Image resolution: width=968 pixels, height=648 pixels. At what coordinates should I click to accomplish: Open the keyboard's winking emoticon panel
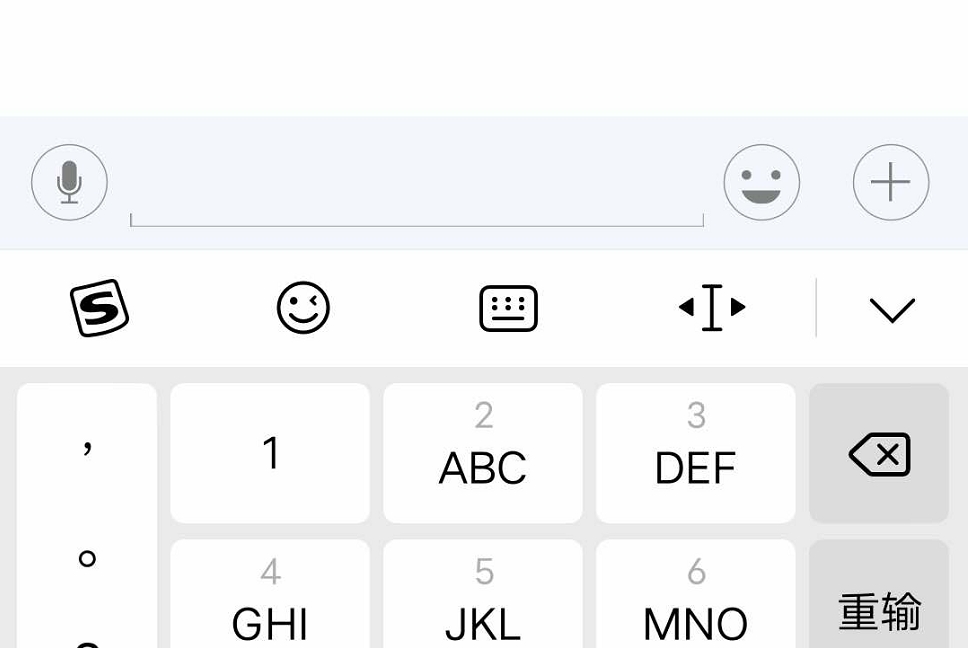click(x=303, y=308)
